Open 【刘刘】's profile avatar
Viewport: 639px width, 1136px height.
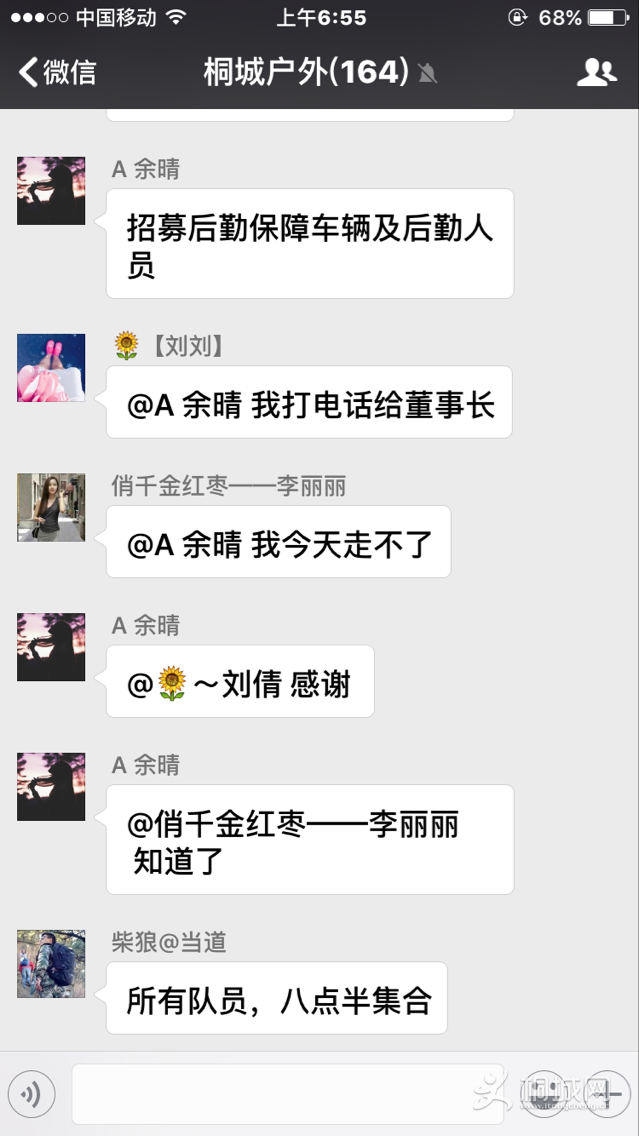(x=51, y=368)
